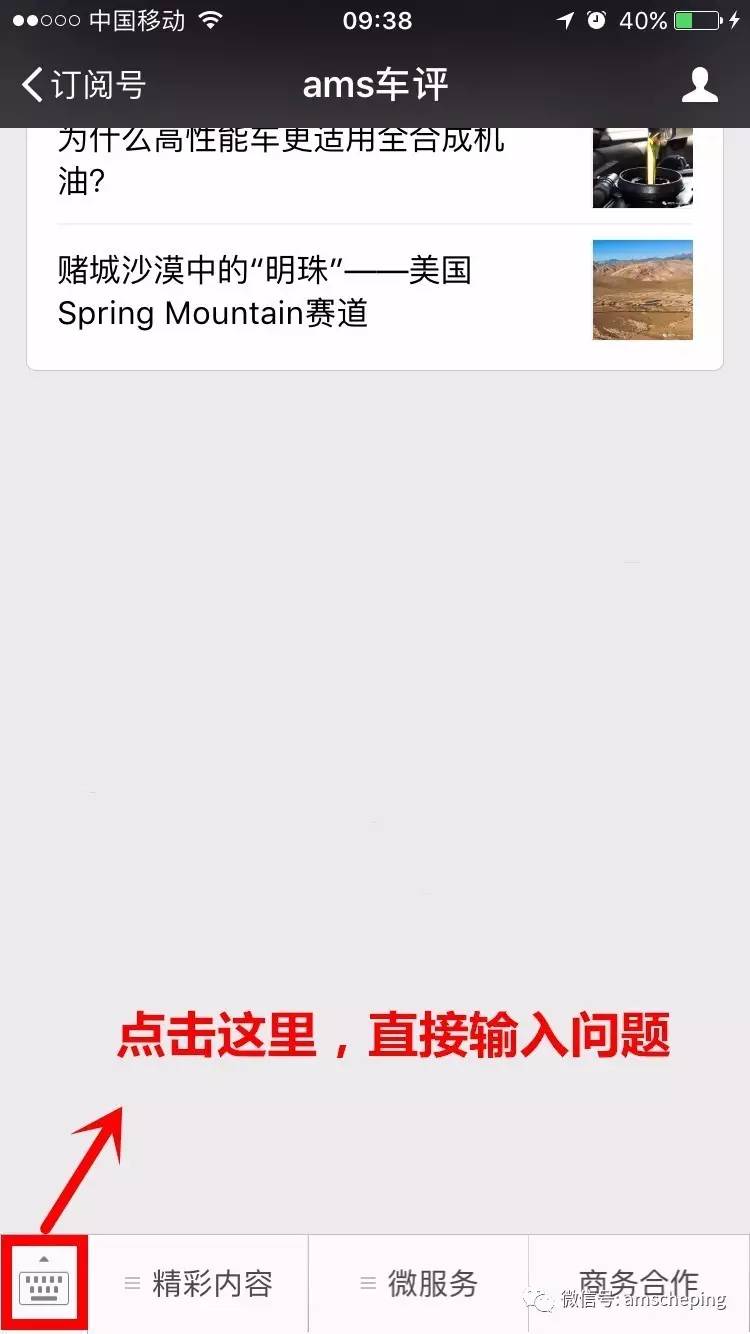
Task: Tap the desert racetrack thumbnail image
Action: click(642, 290)
